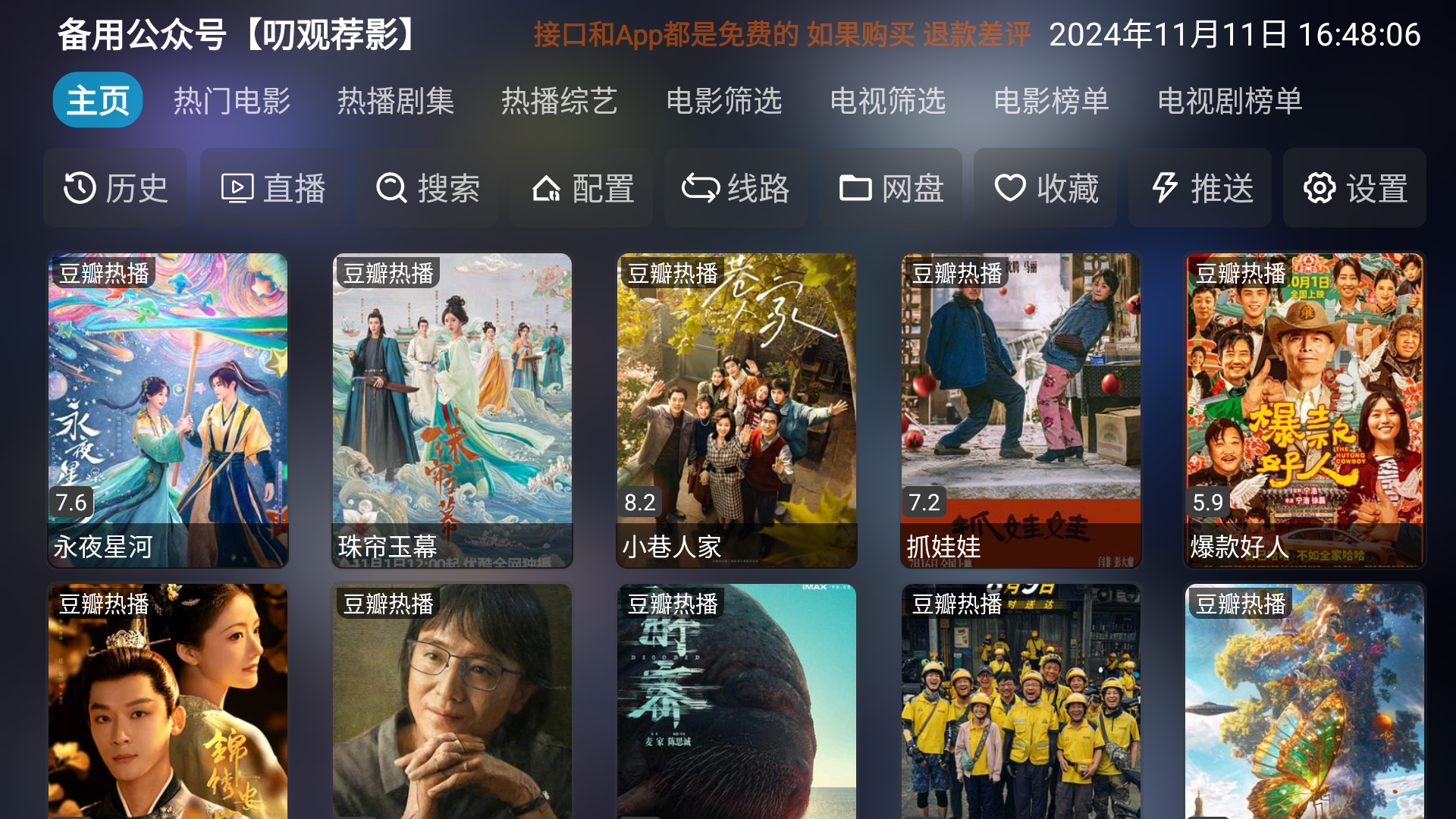Screen dimensions: 1456x819
Task: Change source via 线路 button
Action: click(736, 188)
